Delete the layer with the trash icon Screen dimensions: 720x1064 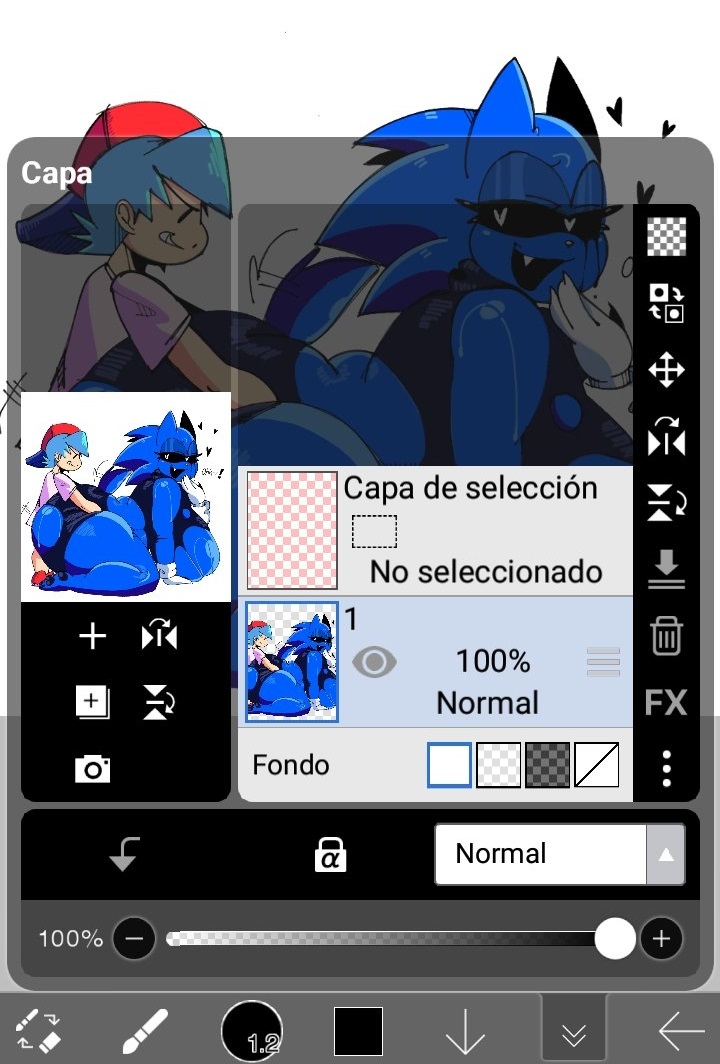pyautogui.click(x=666, y=636)
